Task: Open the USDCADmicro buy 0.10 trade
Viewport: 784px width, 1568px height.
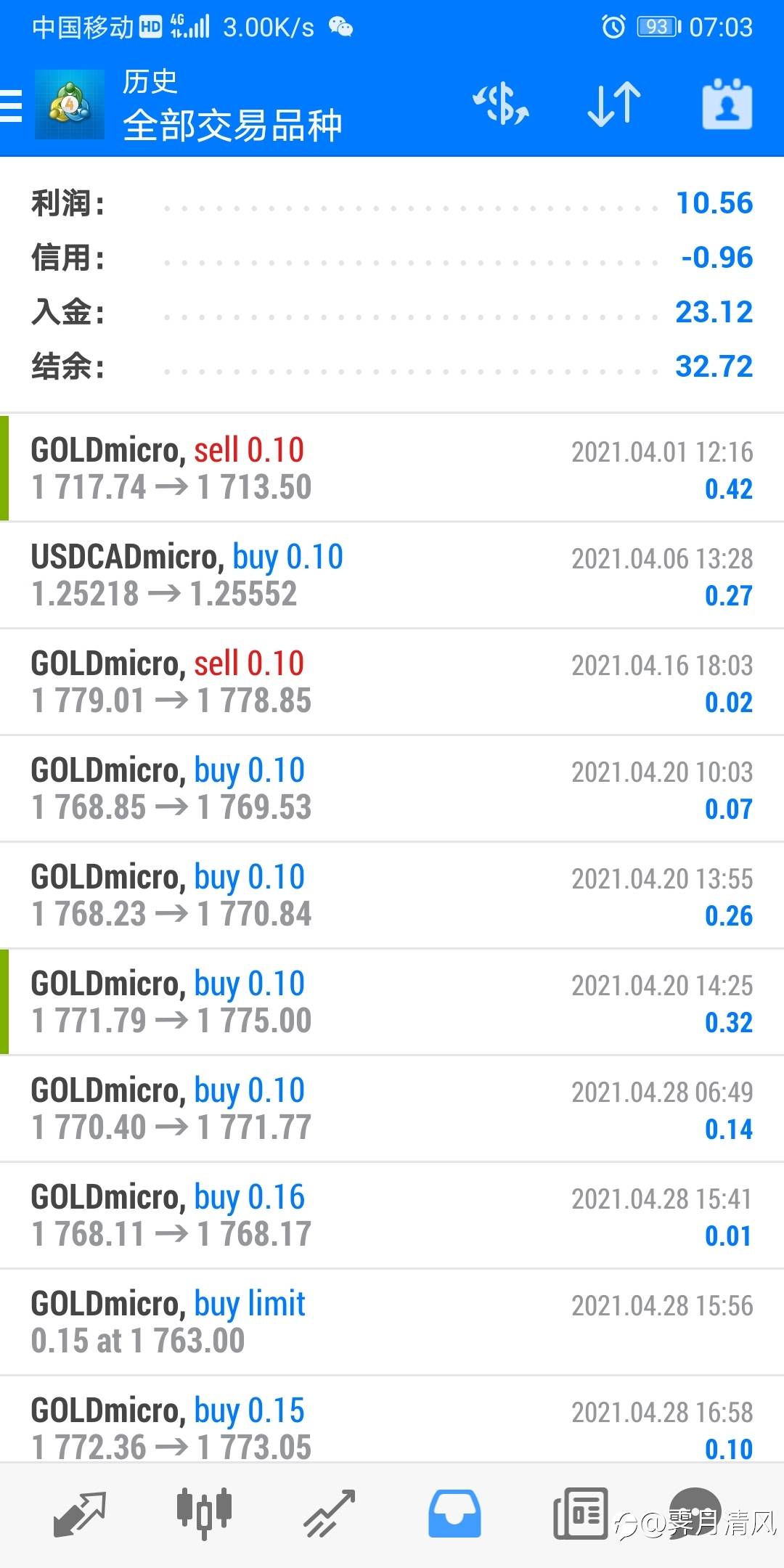Action: coord(392,575)
